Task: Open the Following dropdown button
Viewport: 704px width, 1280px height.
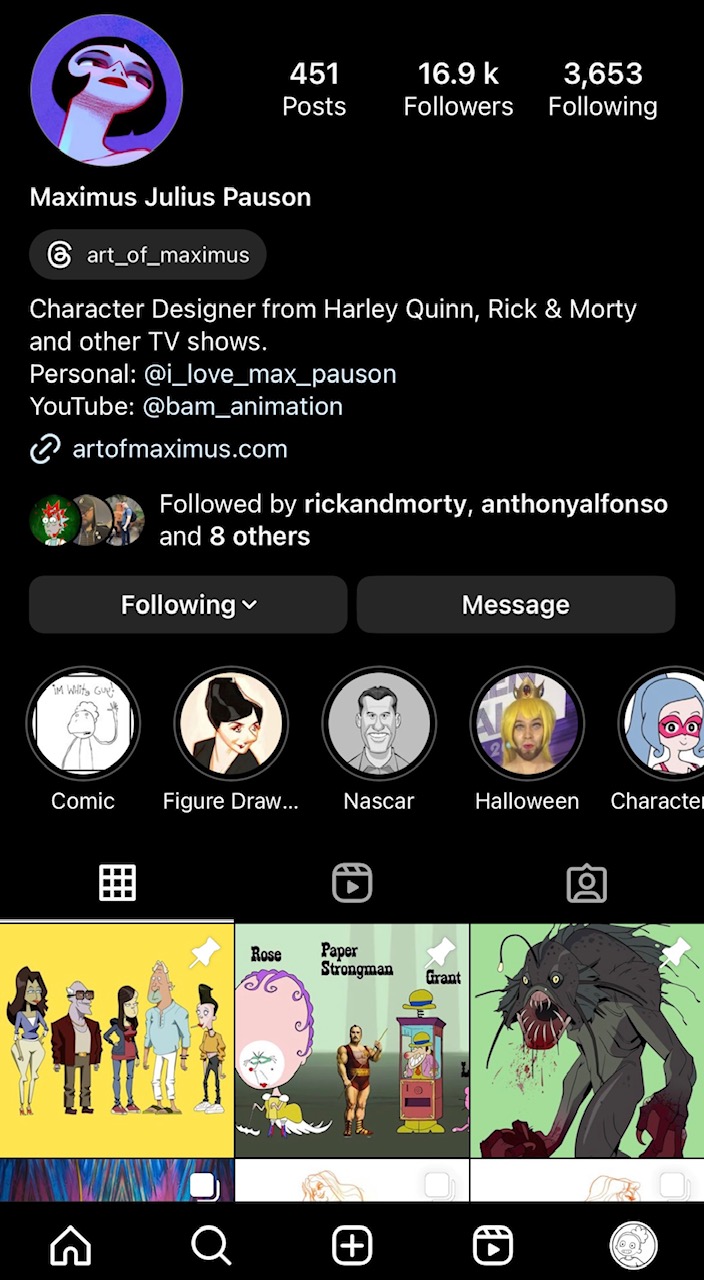Action: coord(188,605)
